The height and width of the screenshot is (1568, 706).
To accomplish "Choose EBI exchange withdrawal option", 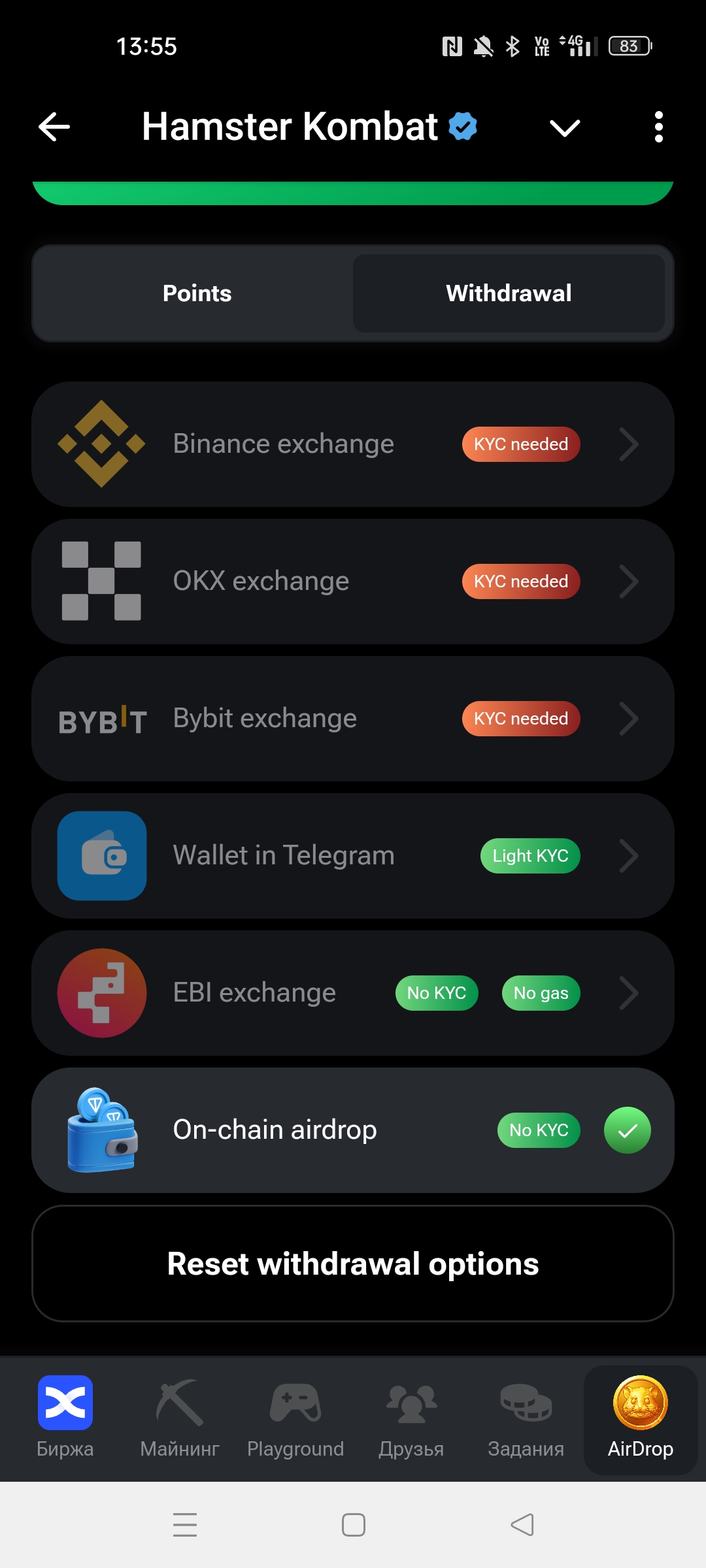I will [x=352, y=993].
